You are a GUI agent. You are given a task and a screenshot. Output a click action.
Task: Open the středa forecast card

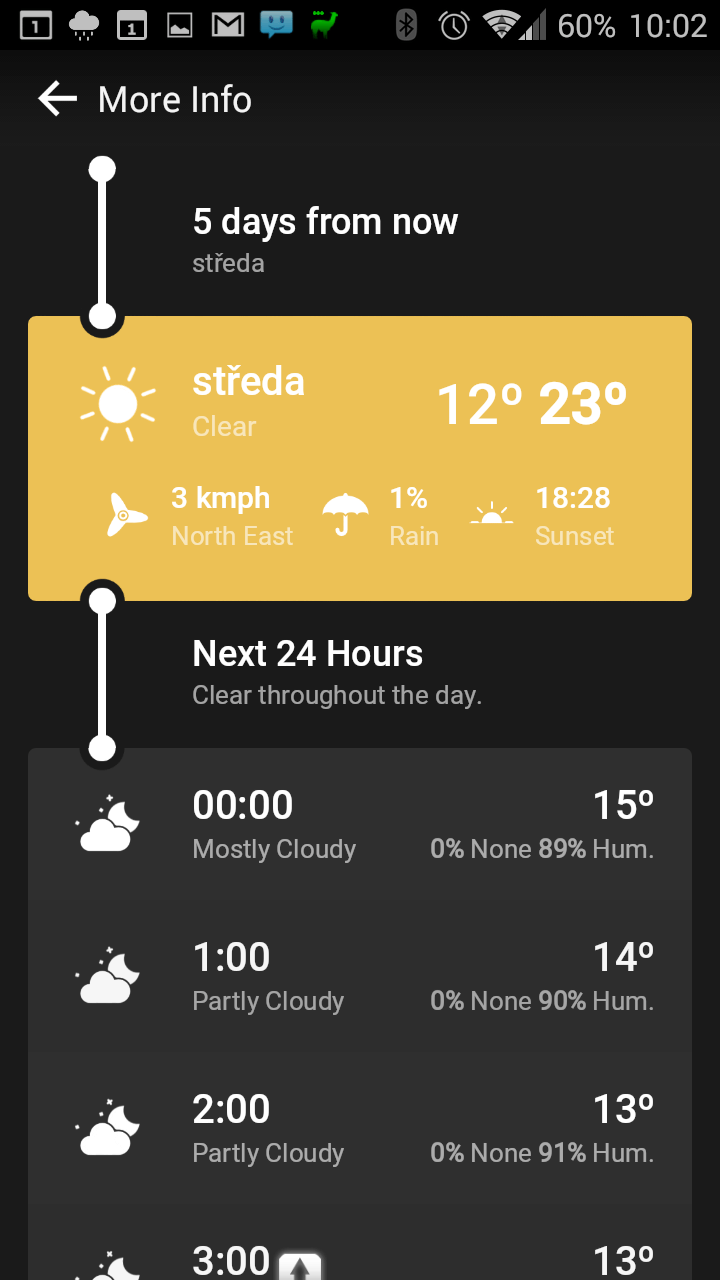click(360, 458)
